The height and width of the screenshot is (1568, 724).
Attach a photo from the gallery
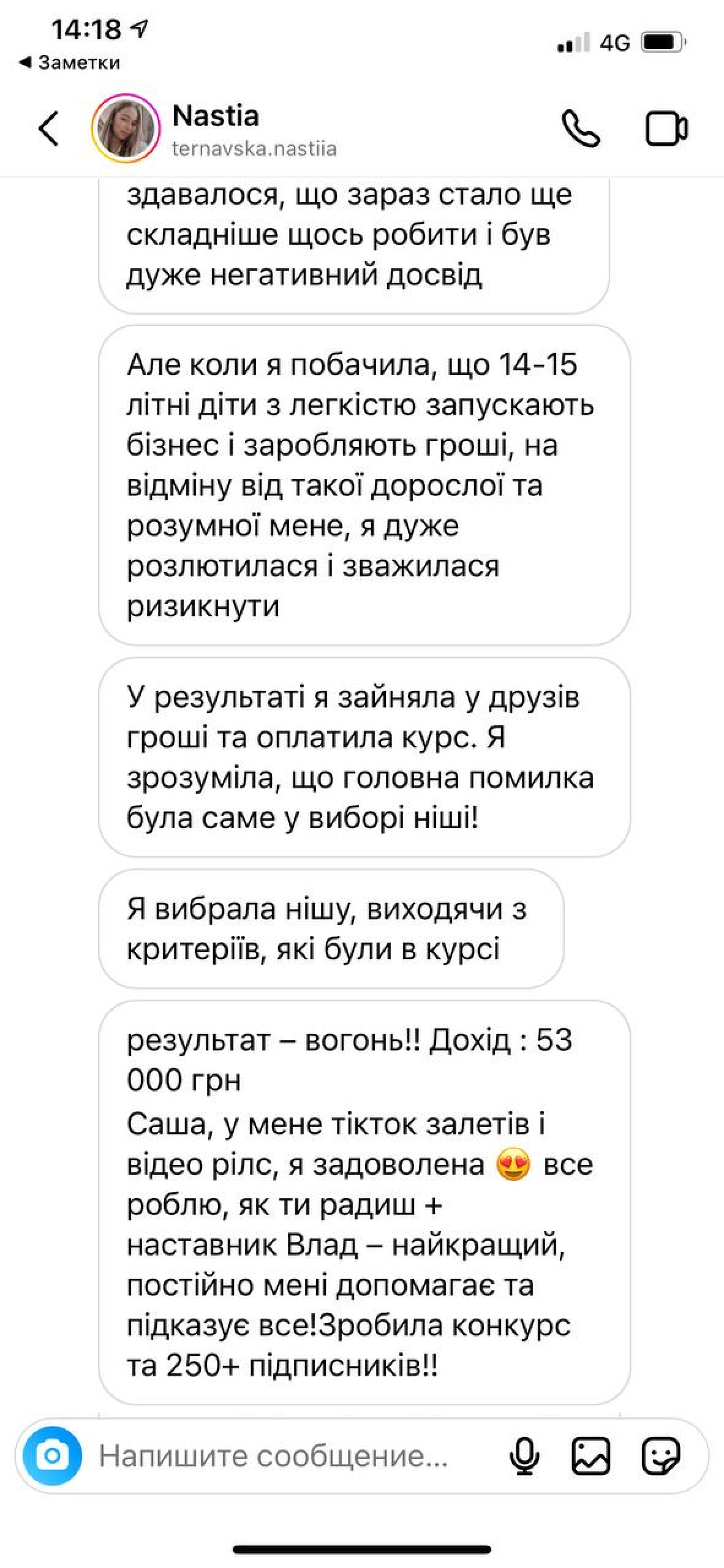(x=590, y=1456)
